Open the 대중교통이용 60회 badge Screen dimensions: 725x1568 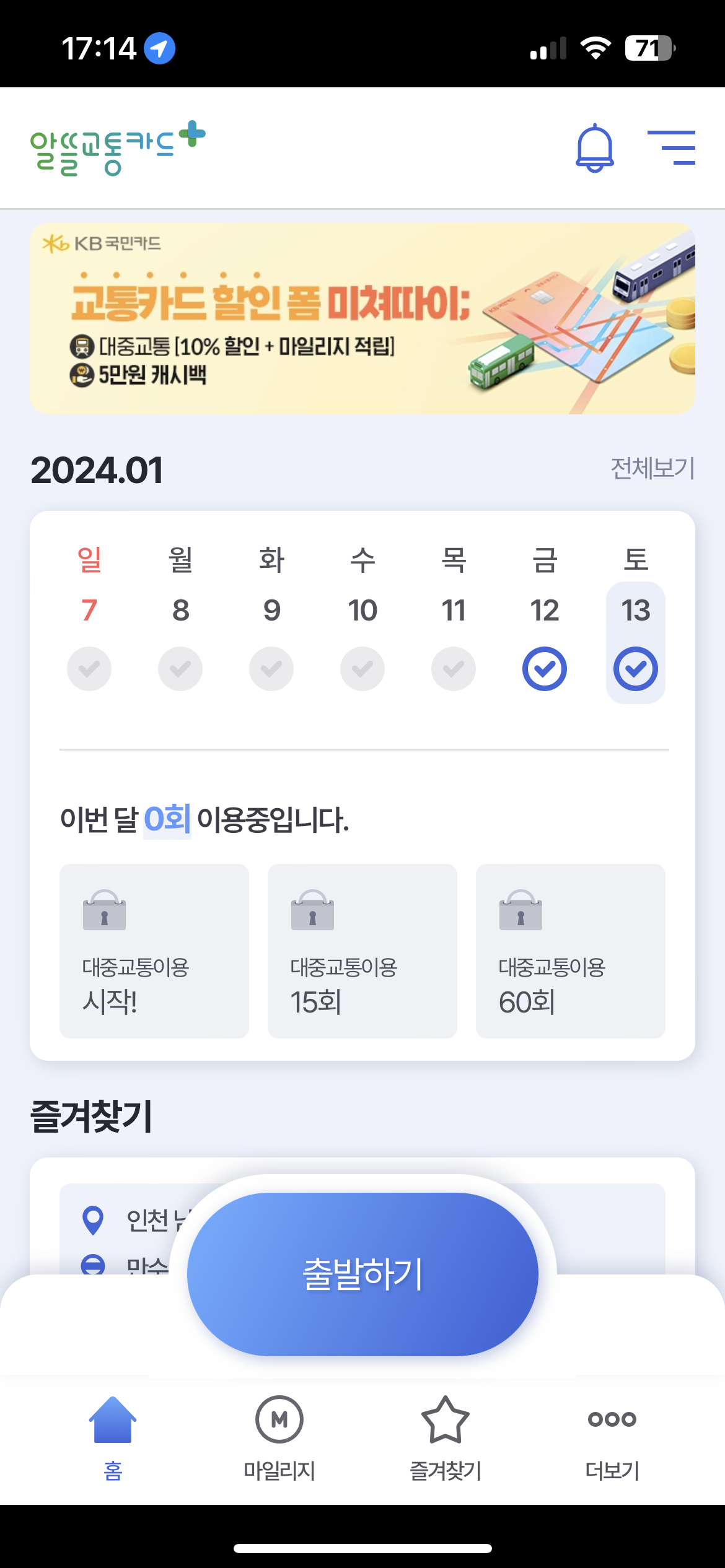[x=570, y=951]
